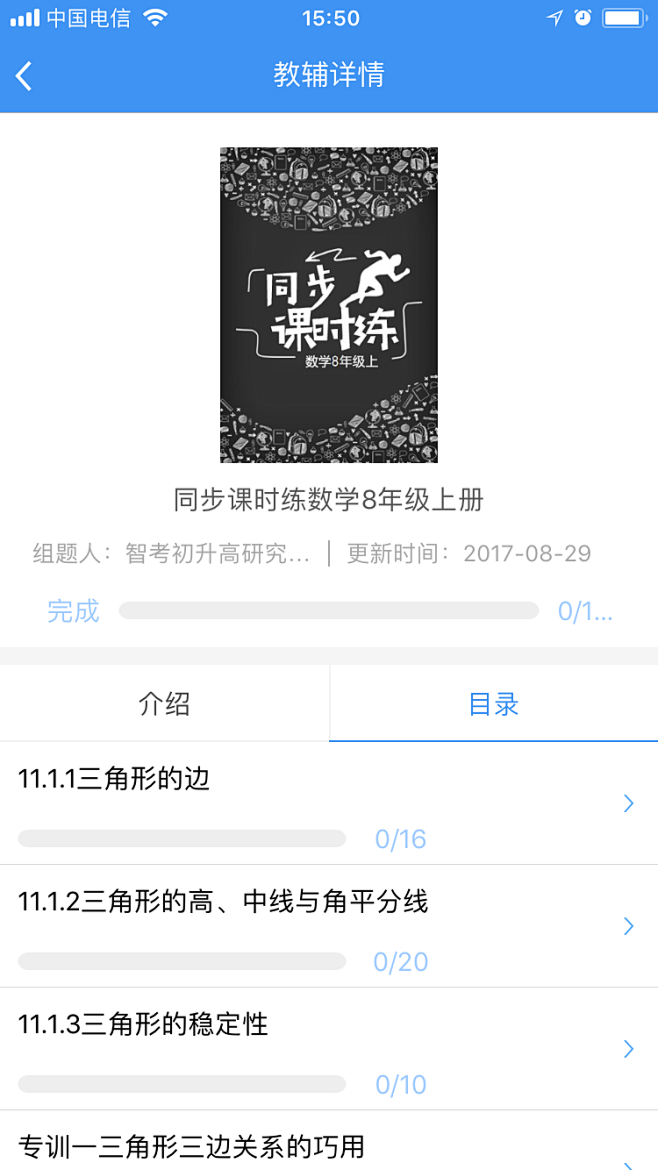Open chapter 11.1.3三角形的稳定性

click(x=328, y=1048)
